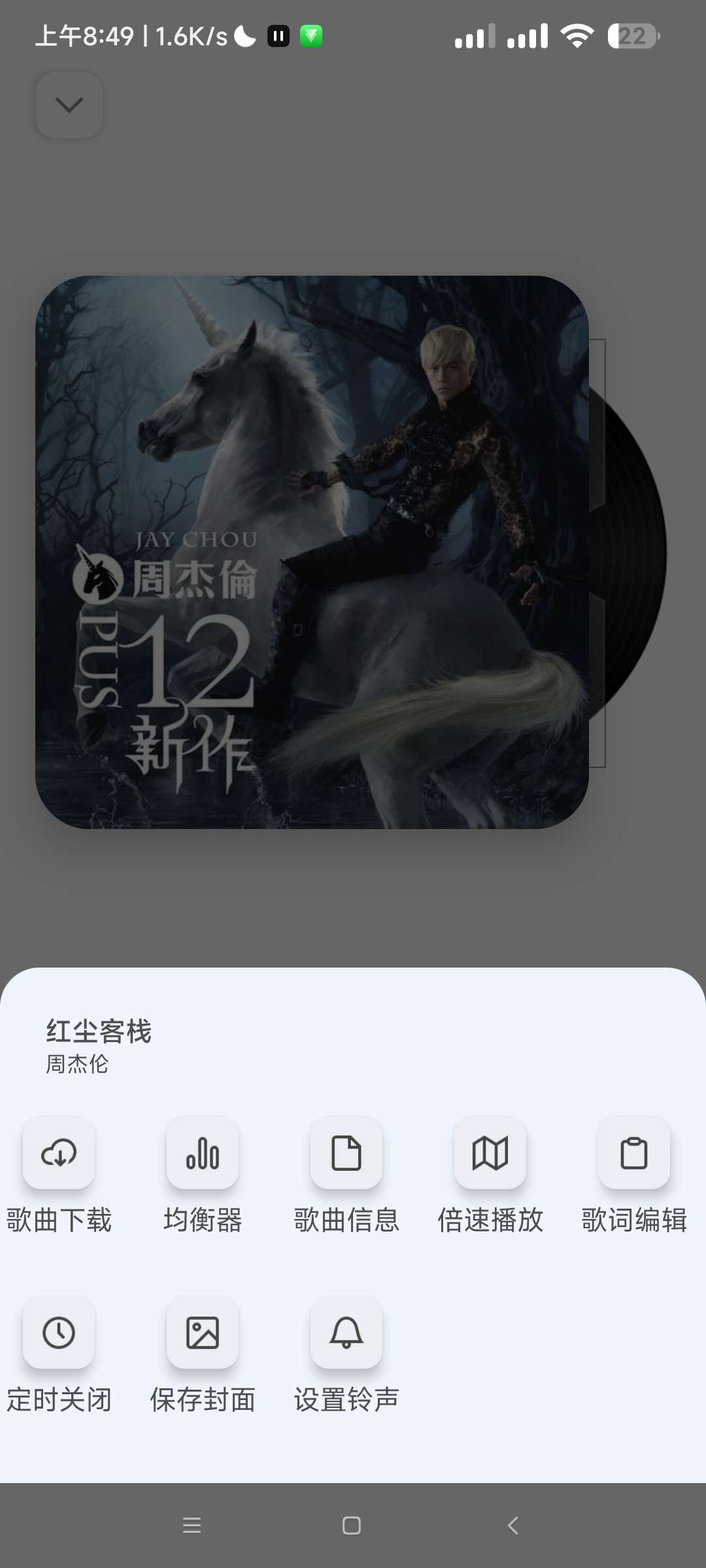Image resolution: width=706 pixels, height=1568 pixels.
Task: Tap the 歌曲下载 download option
Action: coord(59,1153)
